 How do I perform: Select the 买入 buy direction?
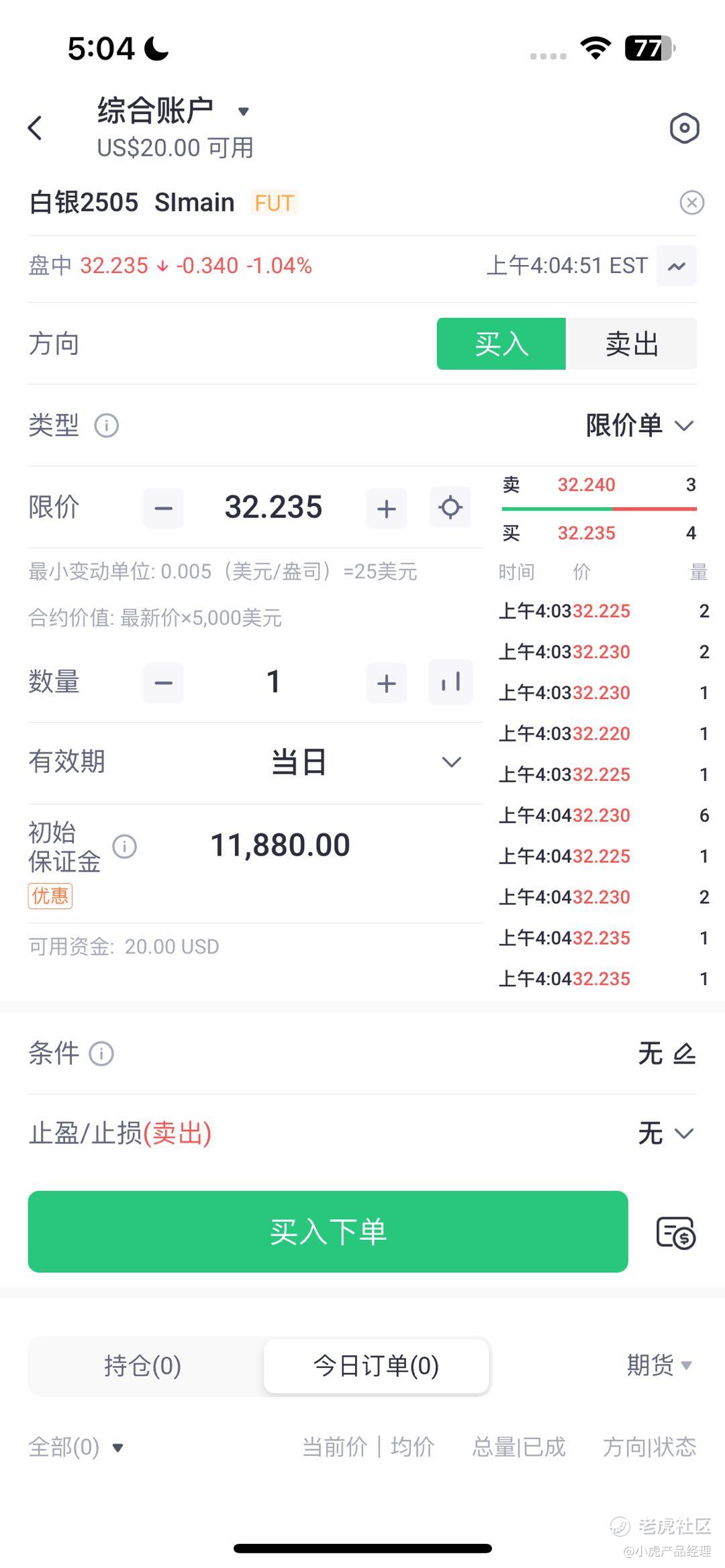click(501, 344)
